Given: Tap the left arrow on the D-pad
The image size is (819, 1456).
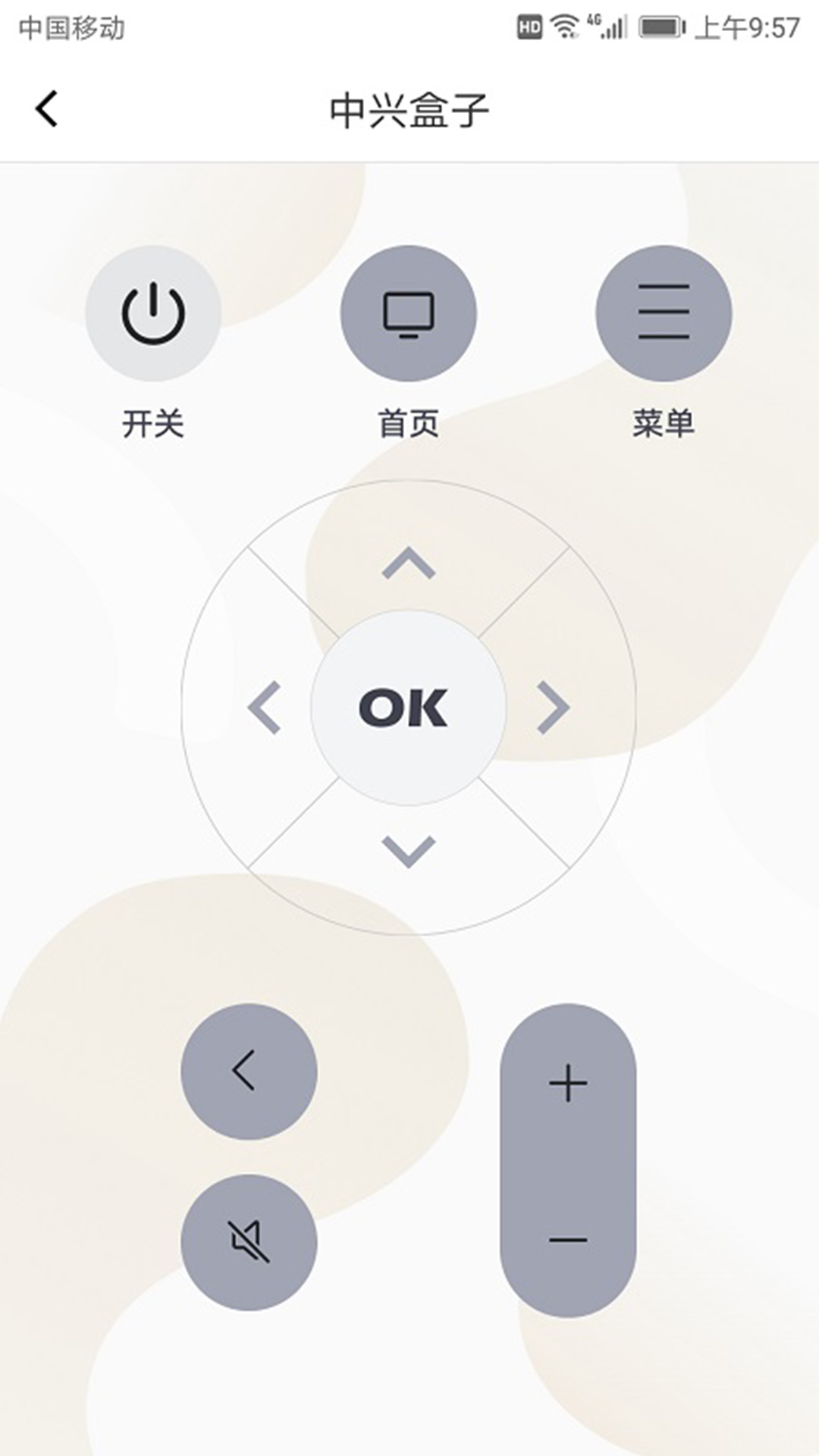Looking at the screenshot, I should pyautogui.click(x=265, y=708).
